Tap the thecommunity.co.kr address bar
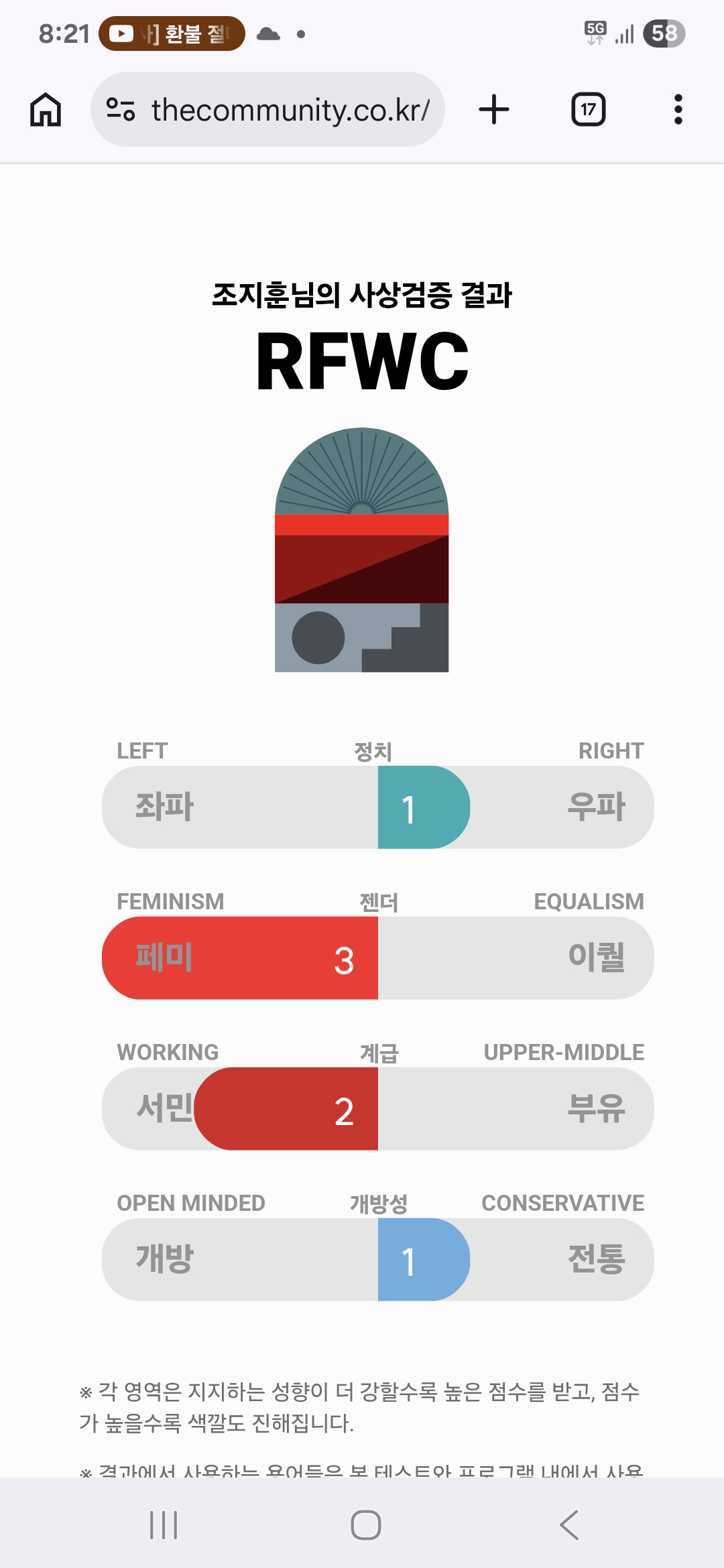 coord(290,109)
